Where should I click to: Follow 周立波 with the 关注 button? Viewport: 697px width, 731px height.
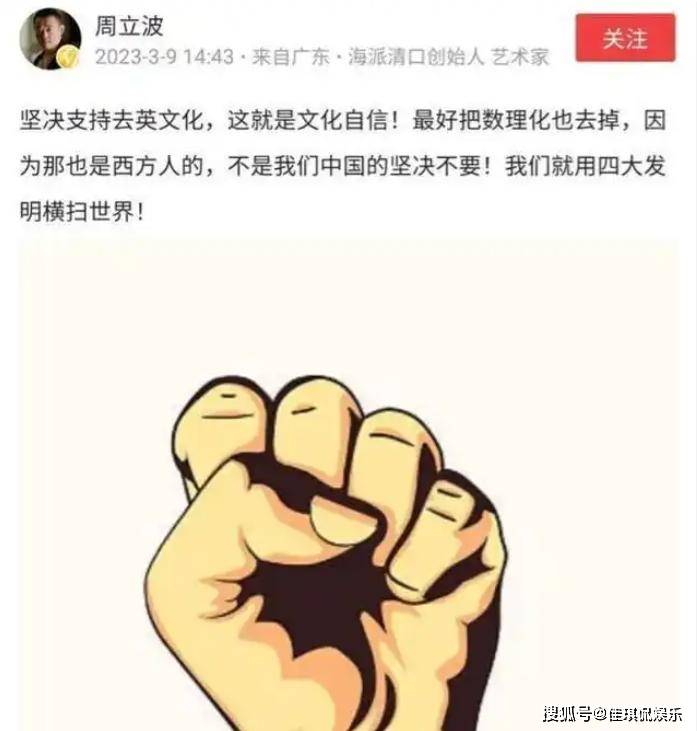[x=625, y=38]
